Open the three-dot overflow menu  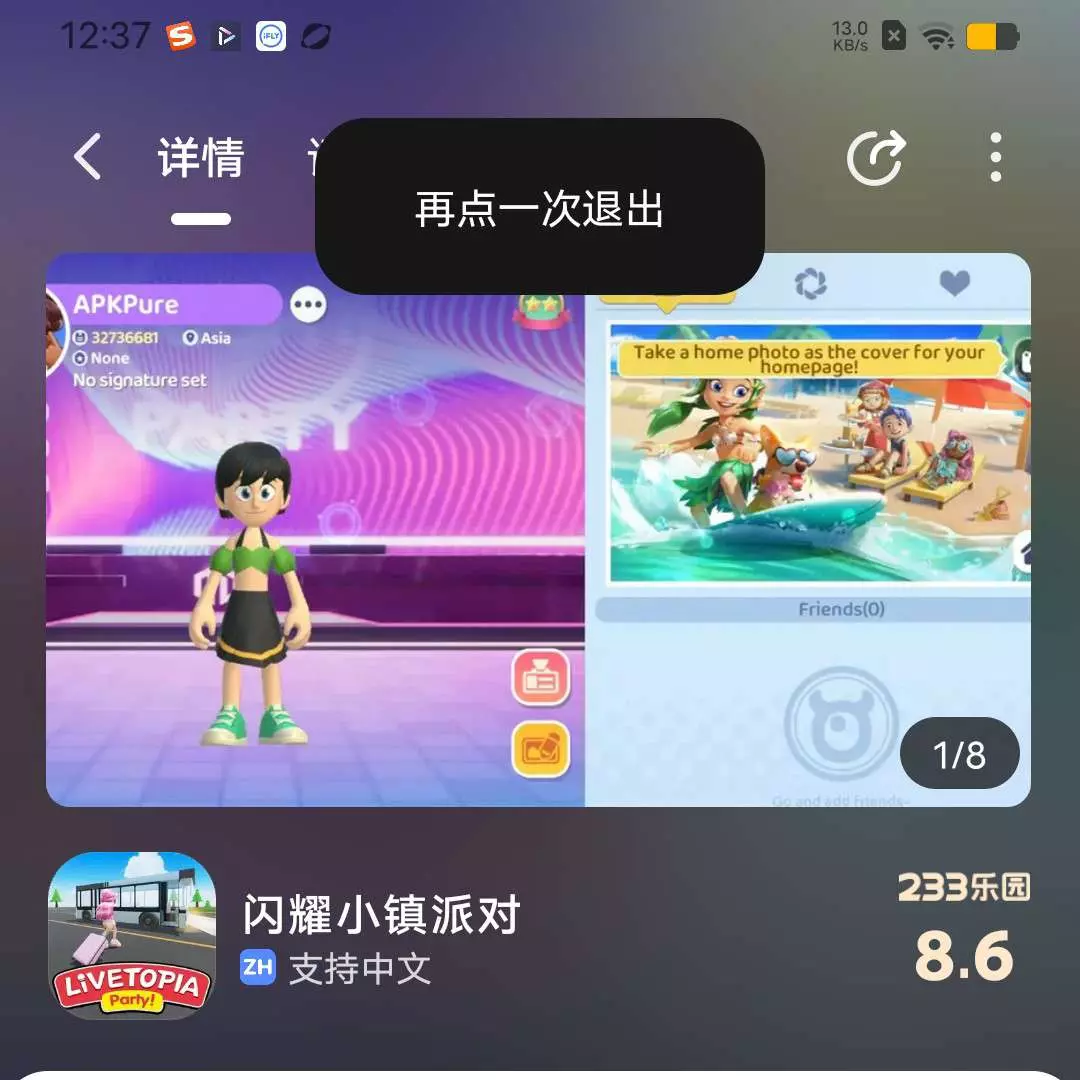[995, 158]
